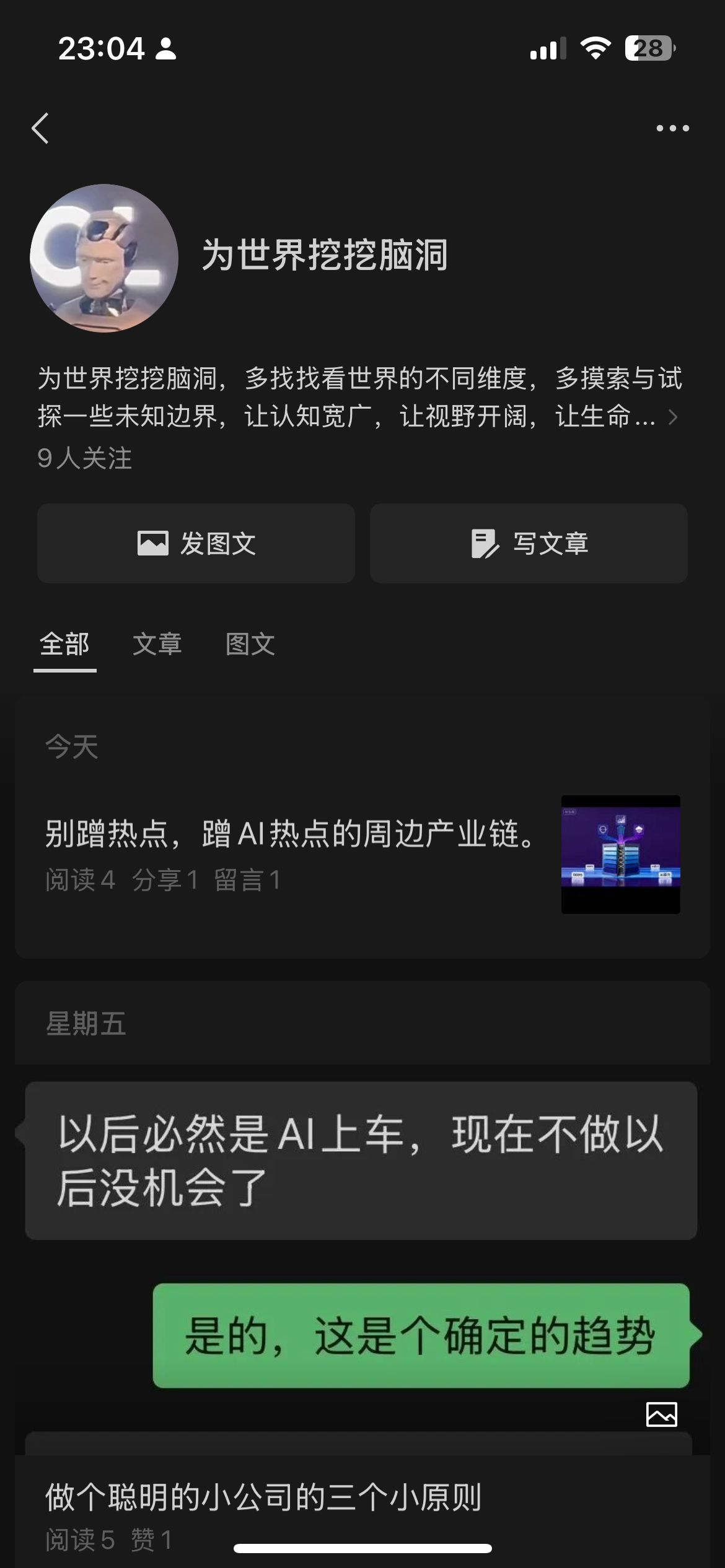Tap the 为世界挖挖脑洞 profile avatar
The height and width of the screenshot is (1568, 725).
pyautogui.click(x=104, y=258)
